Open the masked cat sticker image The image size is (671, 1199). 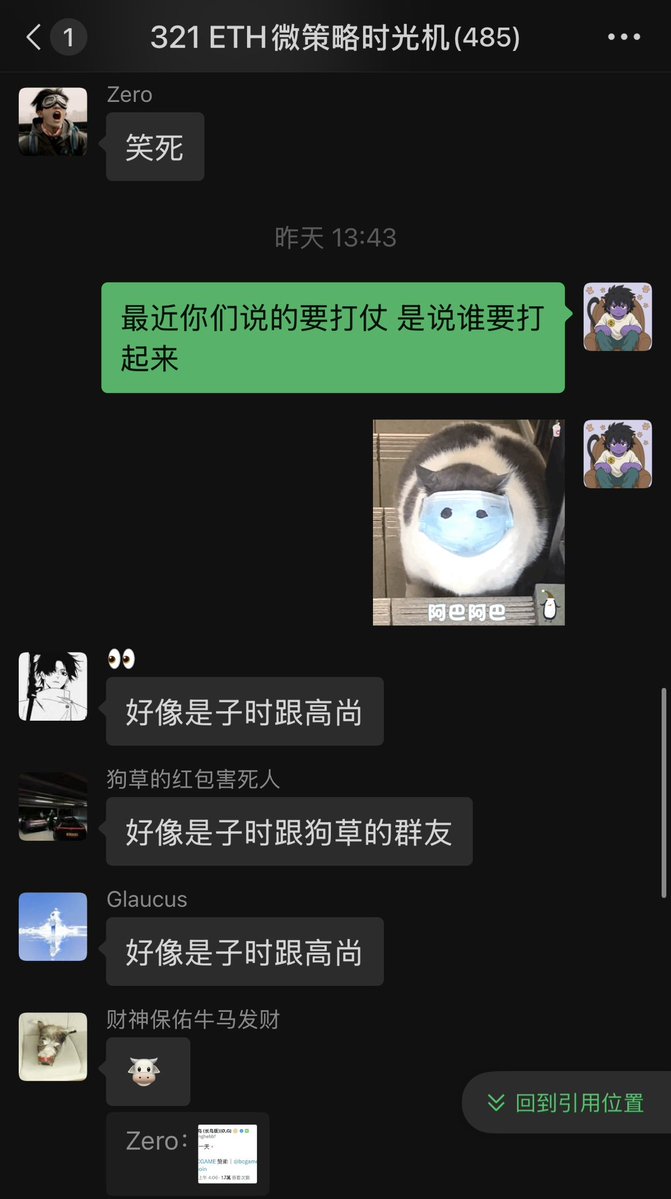468,522
